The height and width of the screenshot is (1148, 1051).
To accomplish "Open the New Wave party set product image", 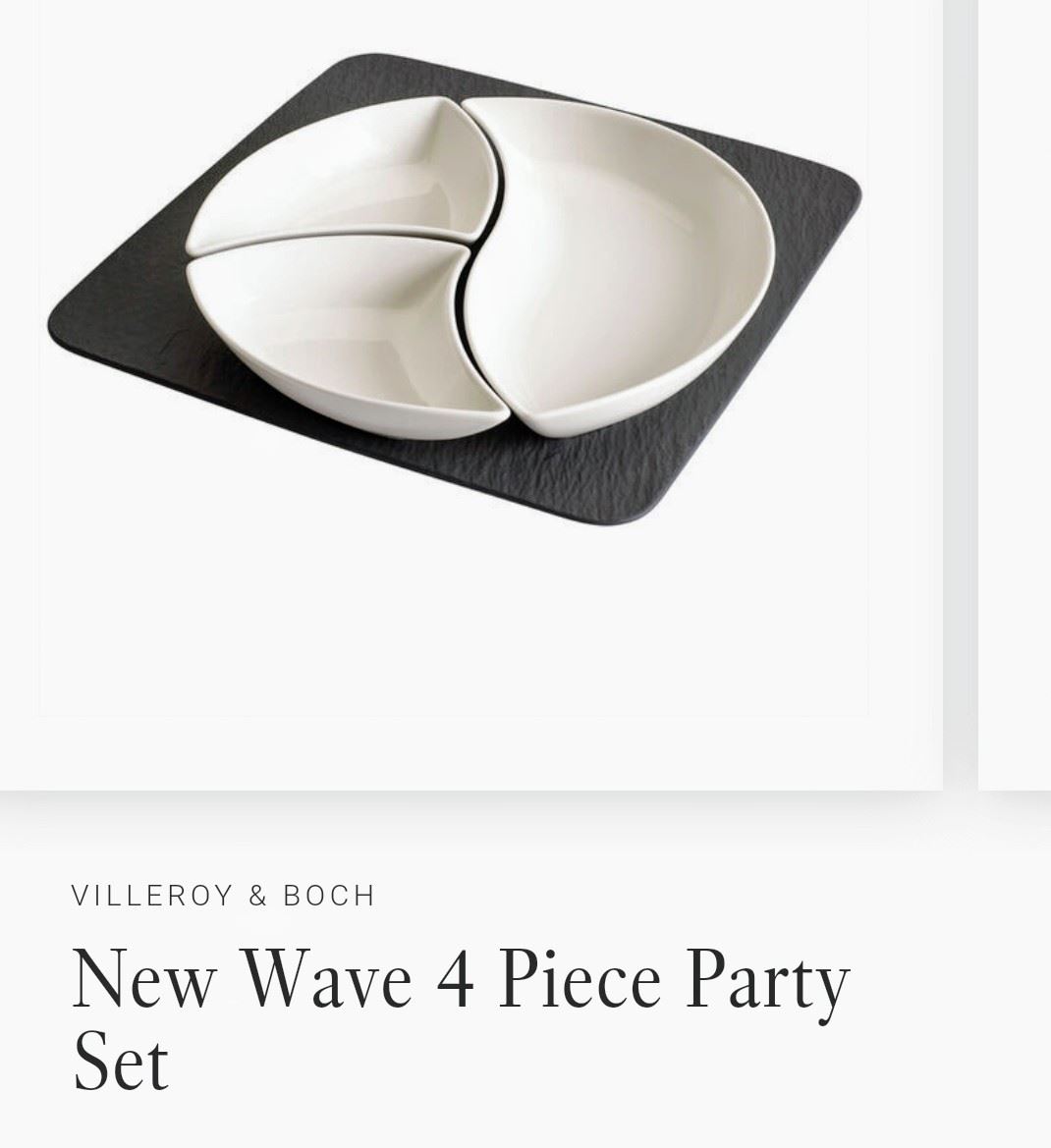I will [x=454, y=295].
